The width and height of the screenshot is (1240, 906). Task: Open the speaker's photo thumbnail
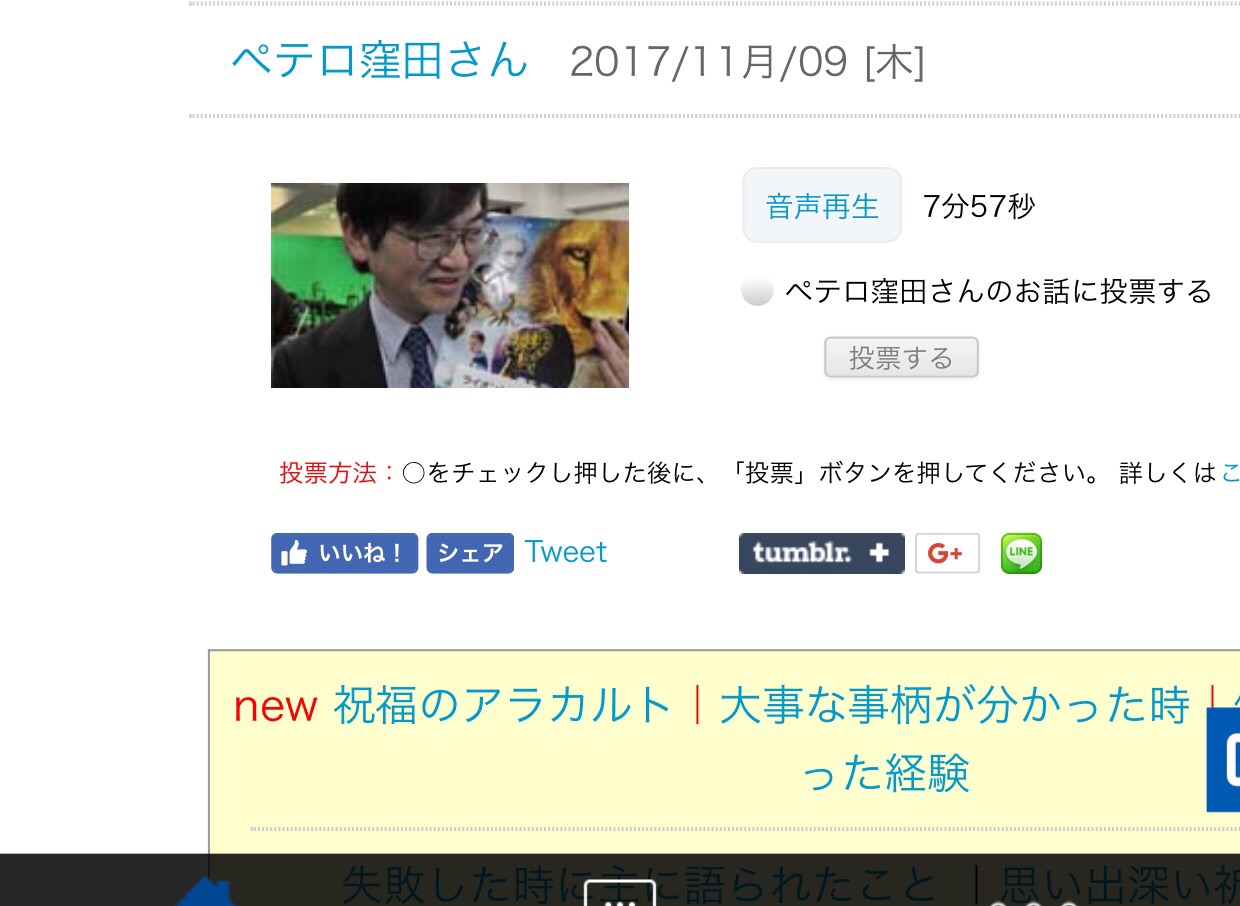tap(449, 285)
